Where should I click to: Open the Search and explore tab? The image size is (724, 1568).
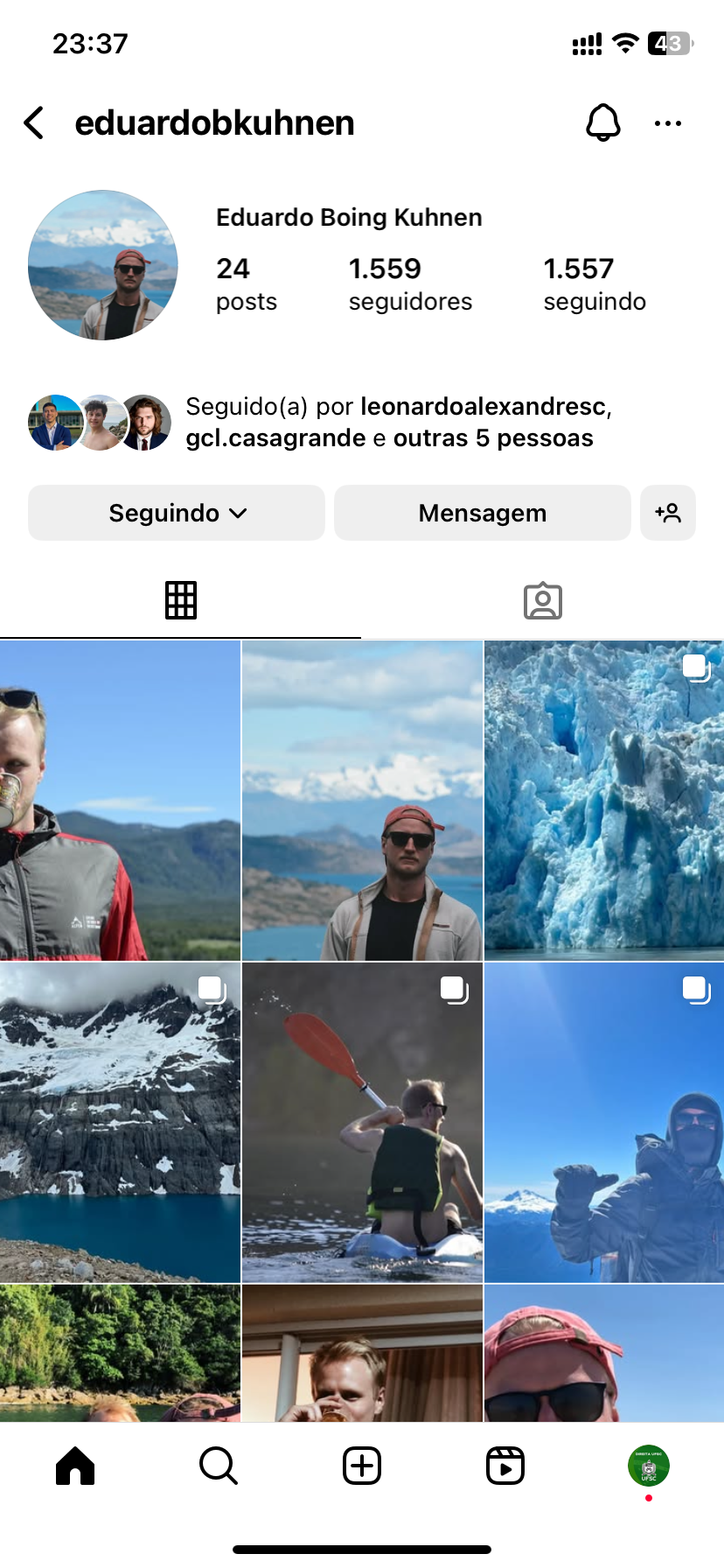click(x=218, y=1466)
